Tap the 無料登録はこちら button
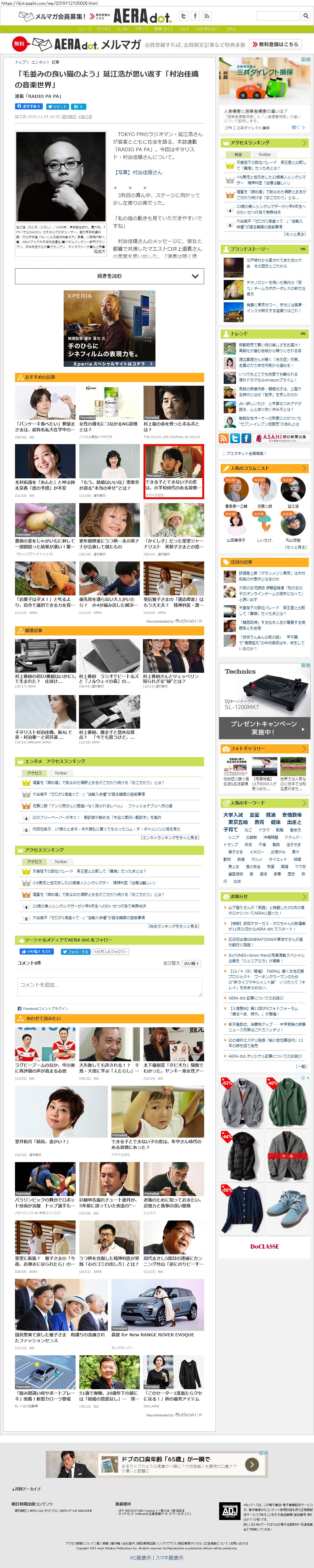Viewport: 314px width, 1568px height. pyautogui.click(x=278, y=44)
